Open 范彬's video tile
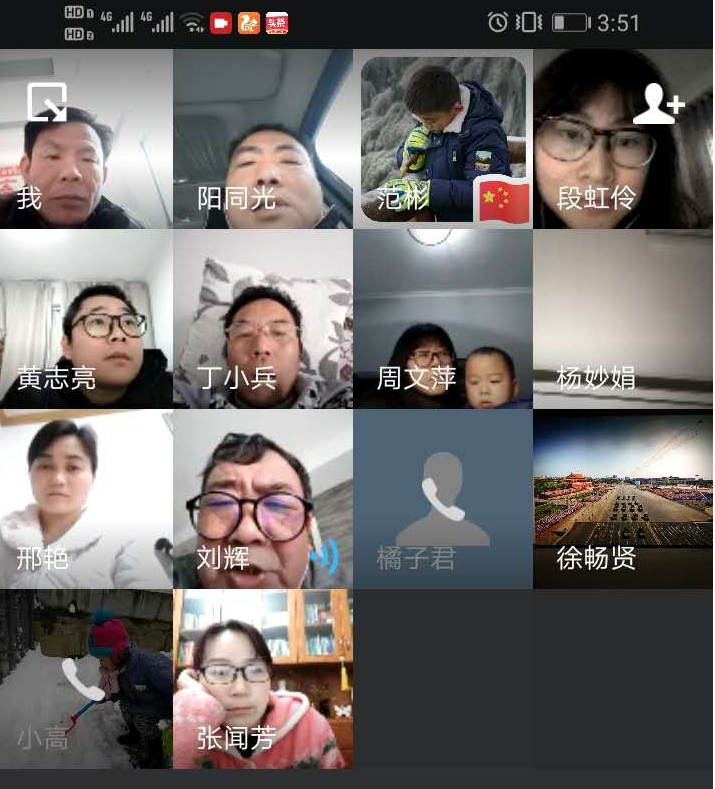Image resolution: width=715 pixels, height=789 pixels. (442, 140)
